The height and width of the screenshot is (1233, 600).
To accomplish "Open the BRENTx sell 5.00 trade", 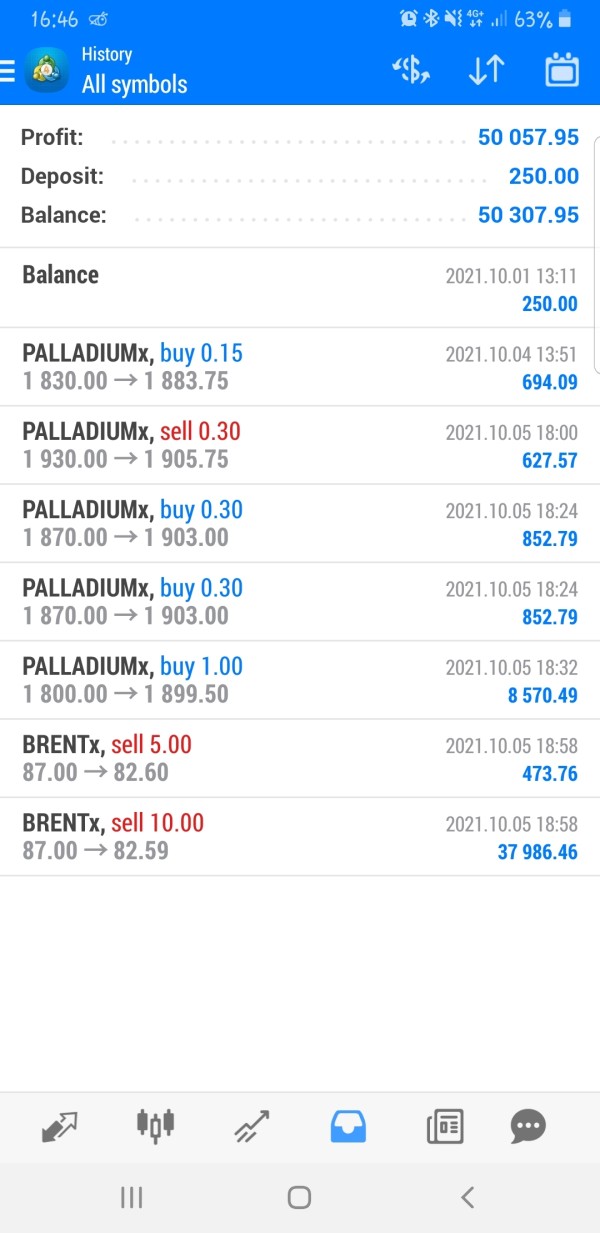I will coord(300,758).
